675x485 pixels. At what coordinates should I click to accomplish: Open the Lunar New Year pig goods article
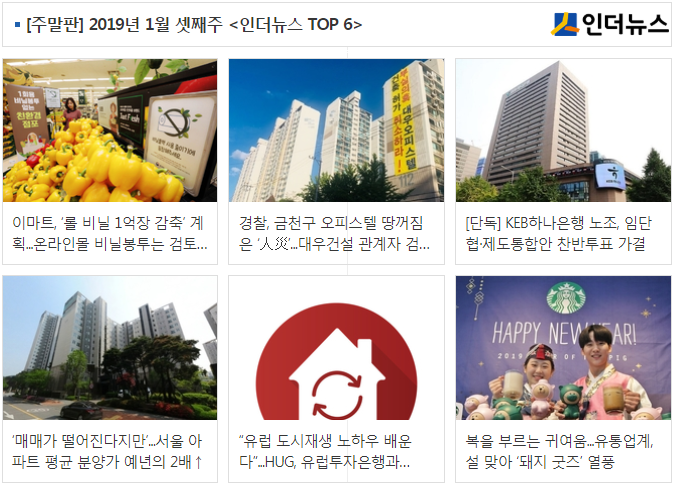562,449
